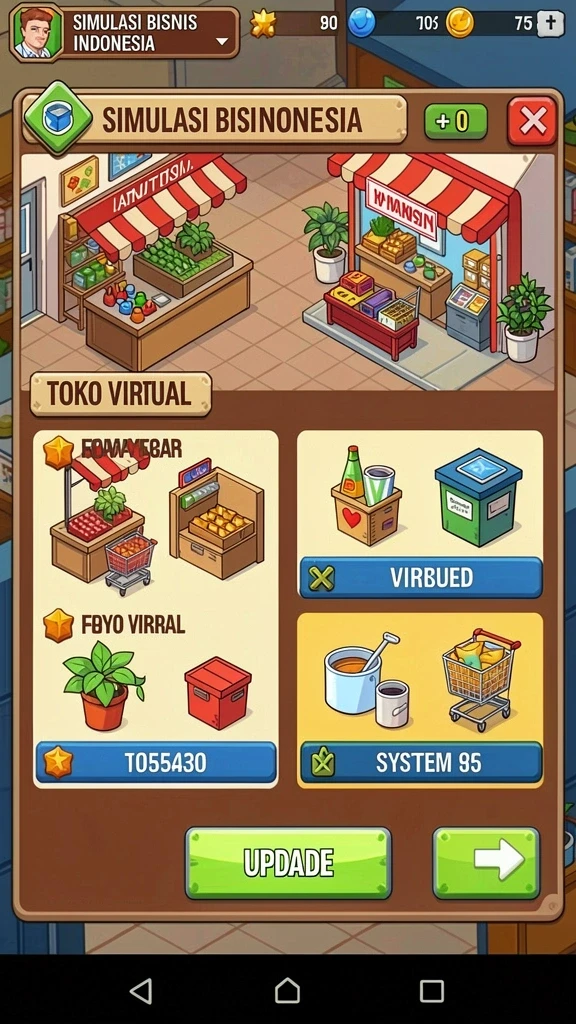Image resolution: width=576 pixels, height=1024 pixels.
Task: Open the Simulasi Bisnis Indonesia profile dropdown
Action: 125,33
